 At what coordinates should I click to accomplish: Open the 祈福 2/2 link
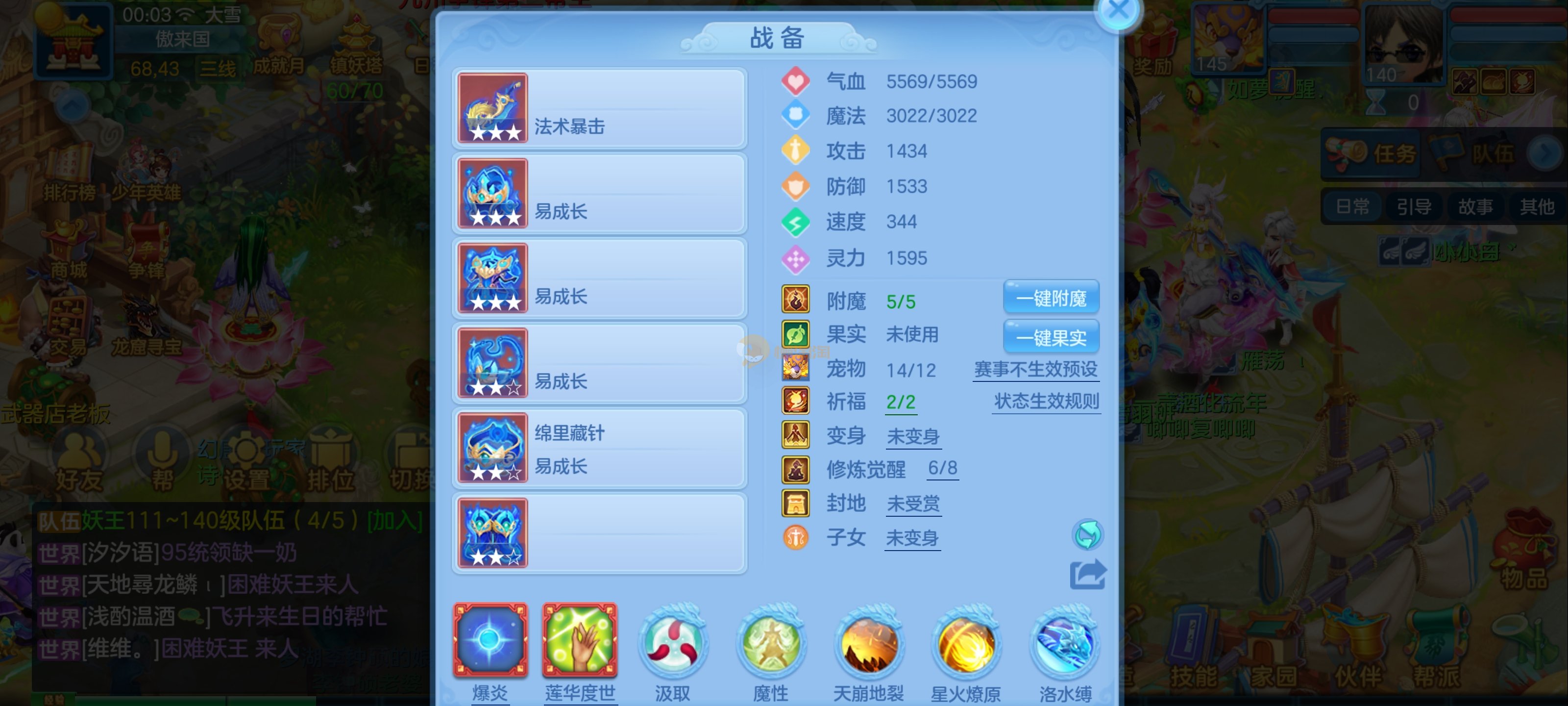(x=900, y=402)
